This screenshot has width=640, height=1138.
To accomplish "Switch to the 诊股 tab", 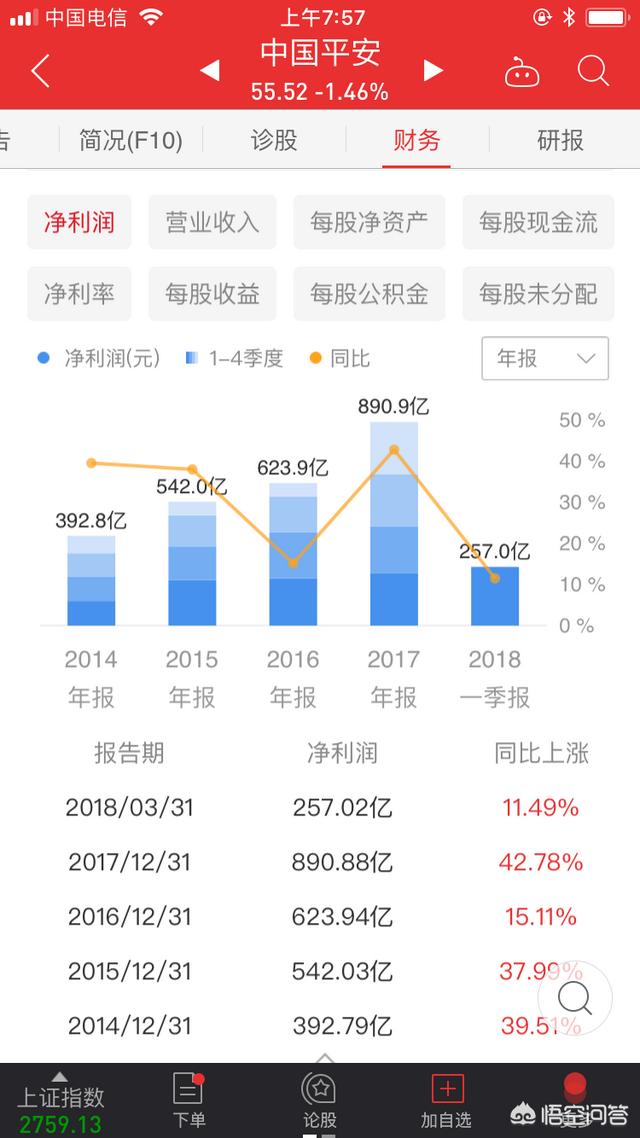I will pyautogui.click(x=274, y=140).
